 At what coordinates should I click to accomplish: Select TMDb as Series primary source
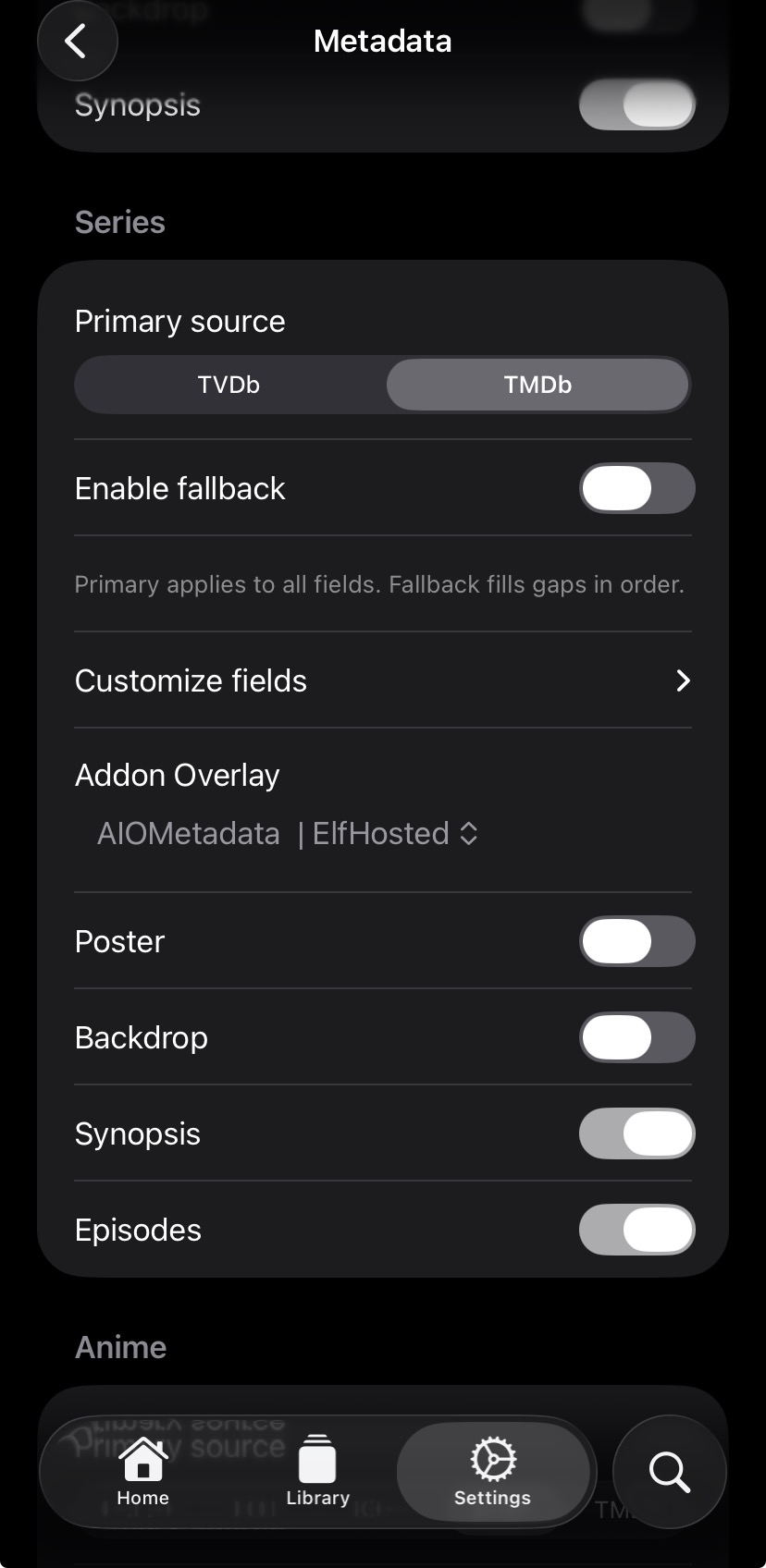point(537,385)
